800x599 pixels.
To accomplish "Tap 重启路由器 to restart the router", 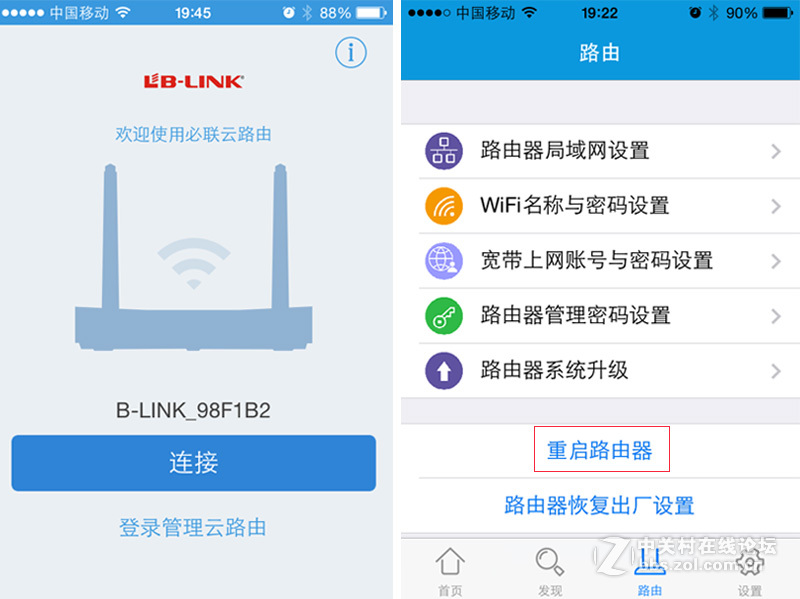I will (600, 451).
